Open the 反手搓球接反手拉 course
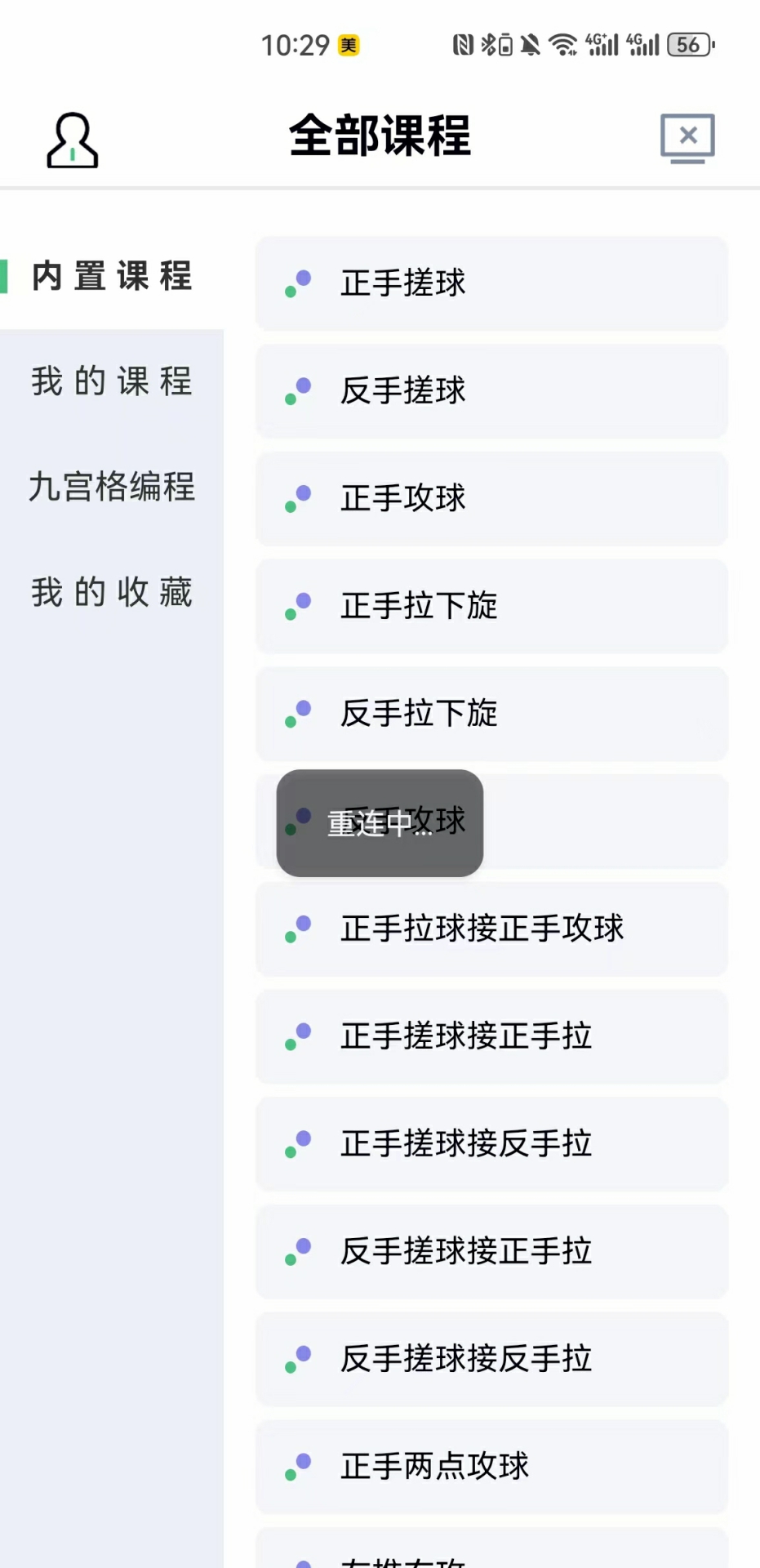The height and width of the screenshot is (1568, 760). coord(491,1359)
